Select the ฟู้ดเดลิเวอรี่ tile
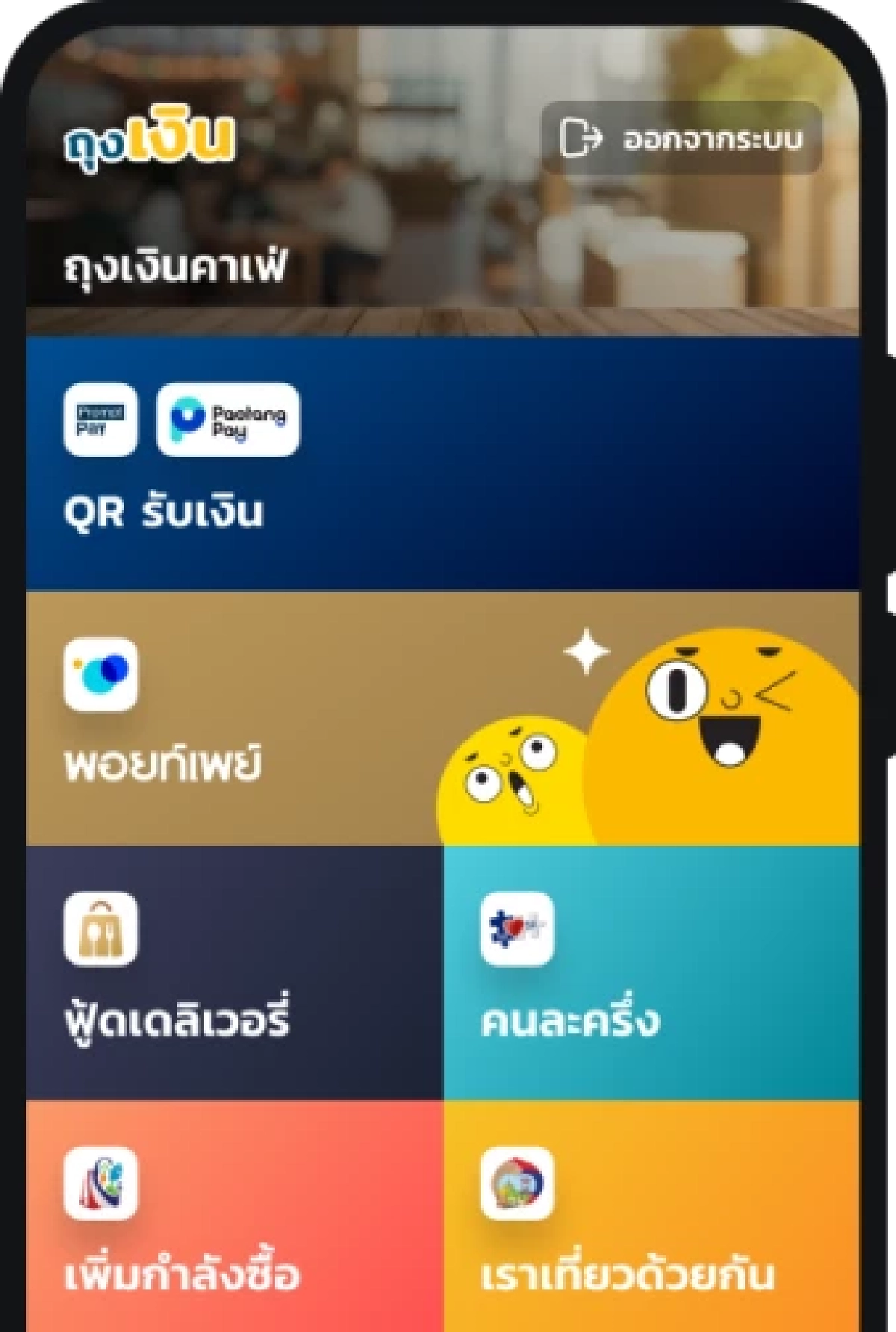The height and width of the screenshot is (1332, 896). 234,972
